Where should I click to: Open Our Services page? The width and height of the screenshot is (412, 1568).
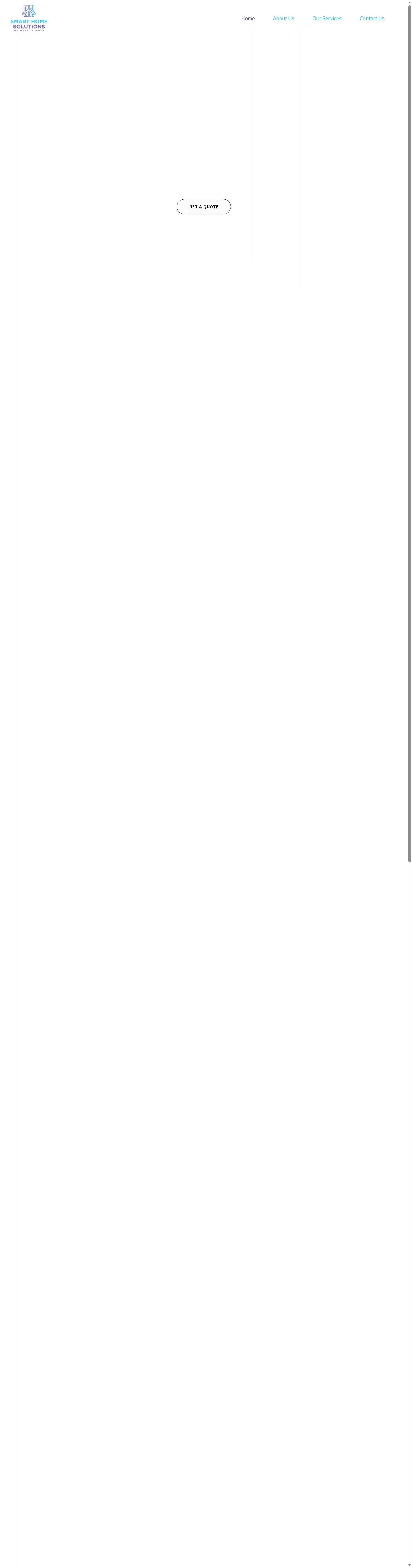click(x=327, y=18)
